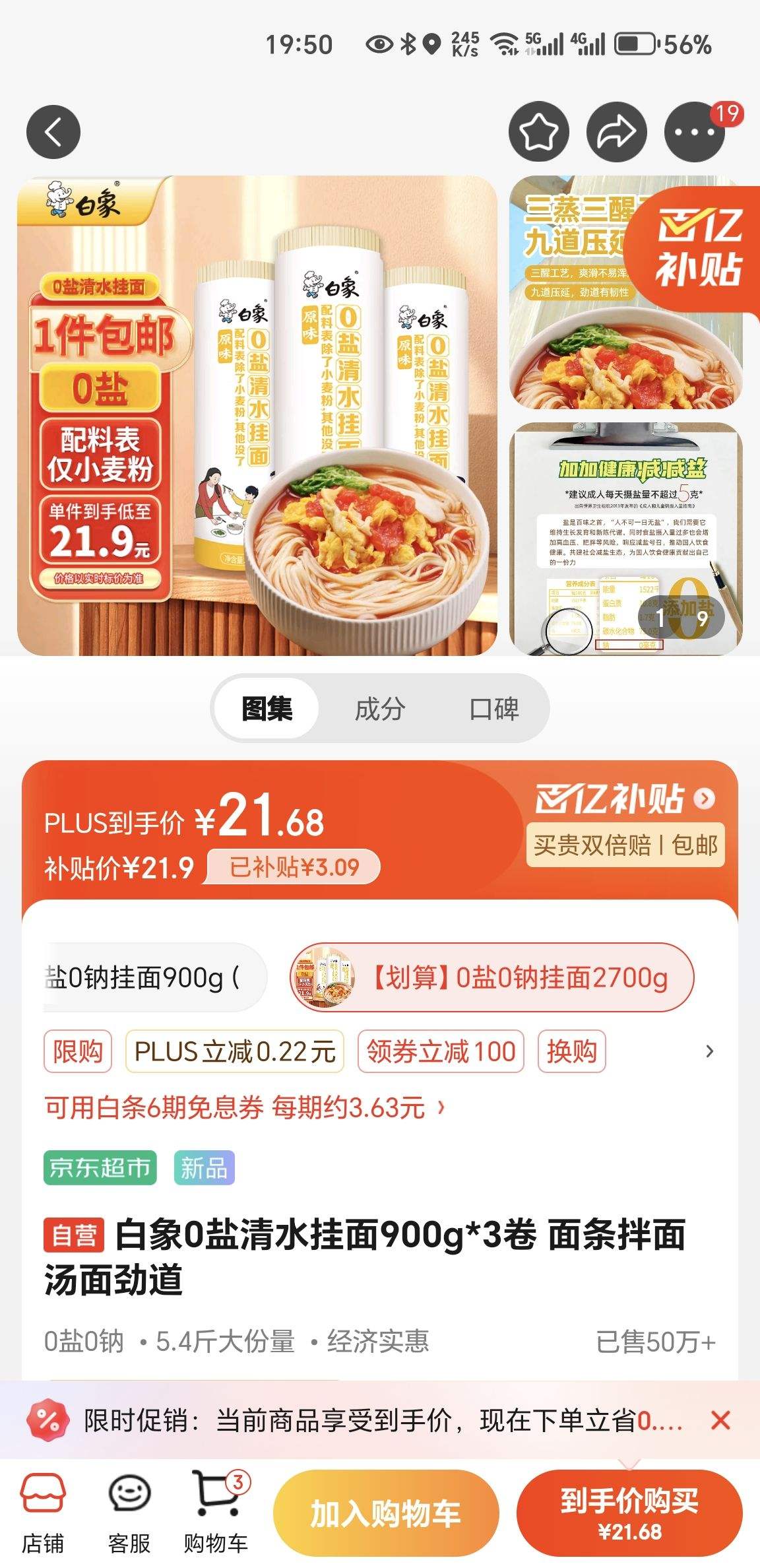Switch to the 口碑 tab
This screenshot has width=760, height=1568.
[495, 707]
